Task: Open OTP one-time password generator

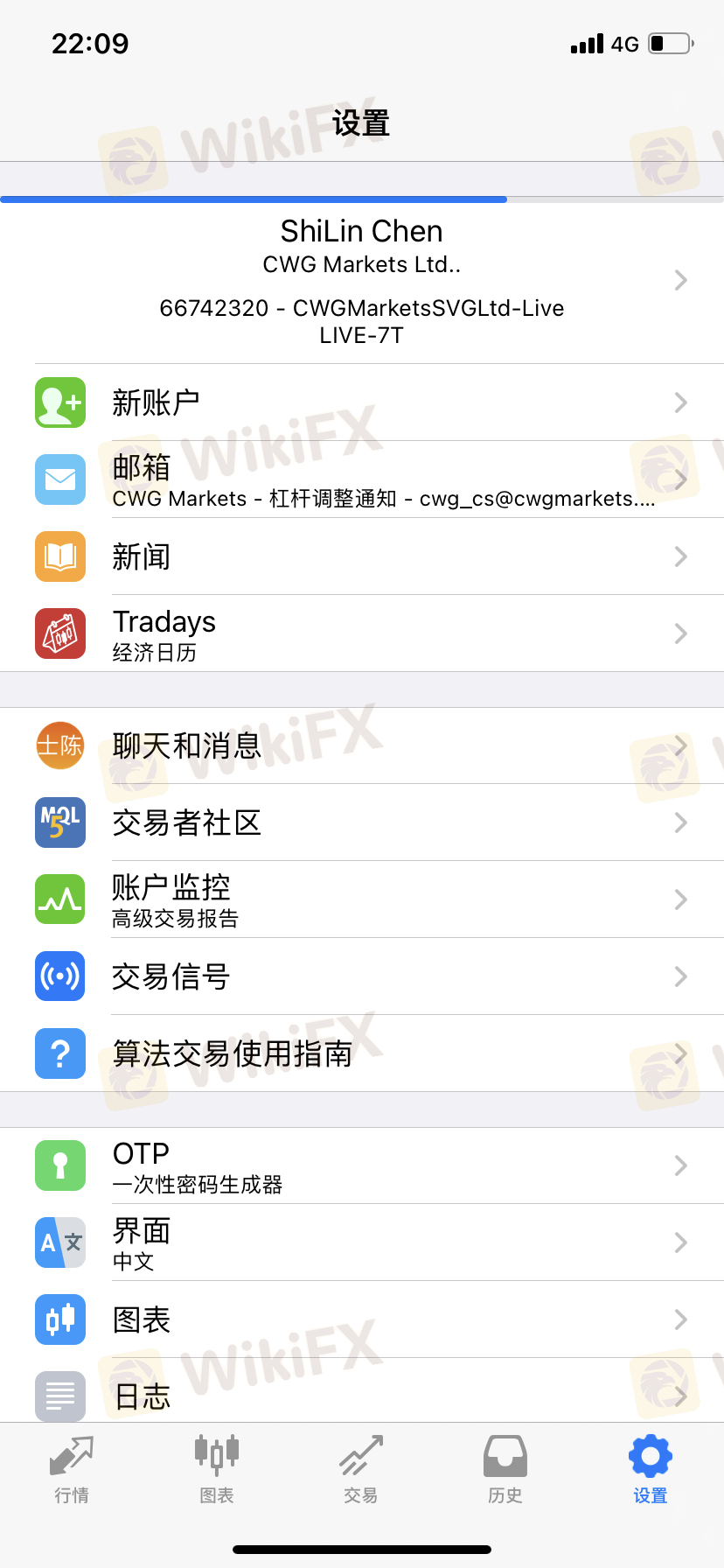Action: click(362, 1165)
